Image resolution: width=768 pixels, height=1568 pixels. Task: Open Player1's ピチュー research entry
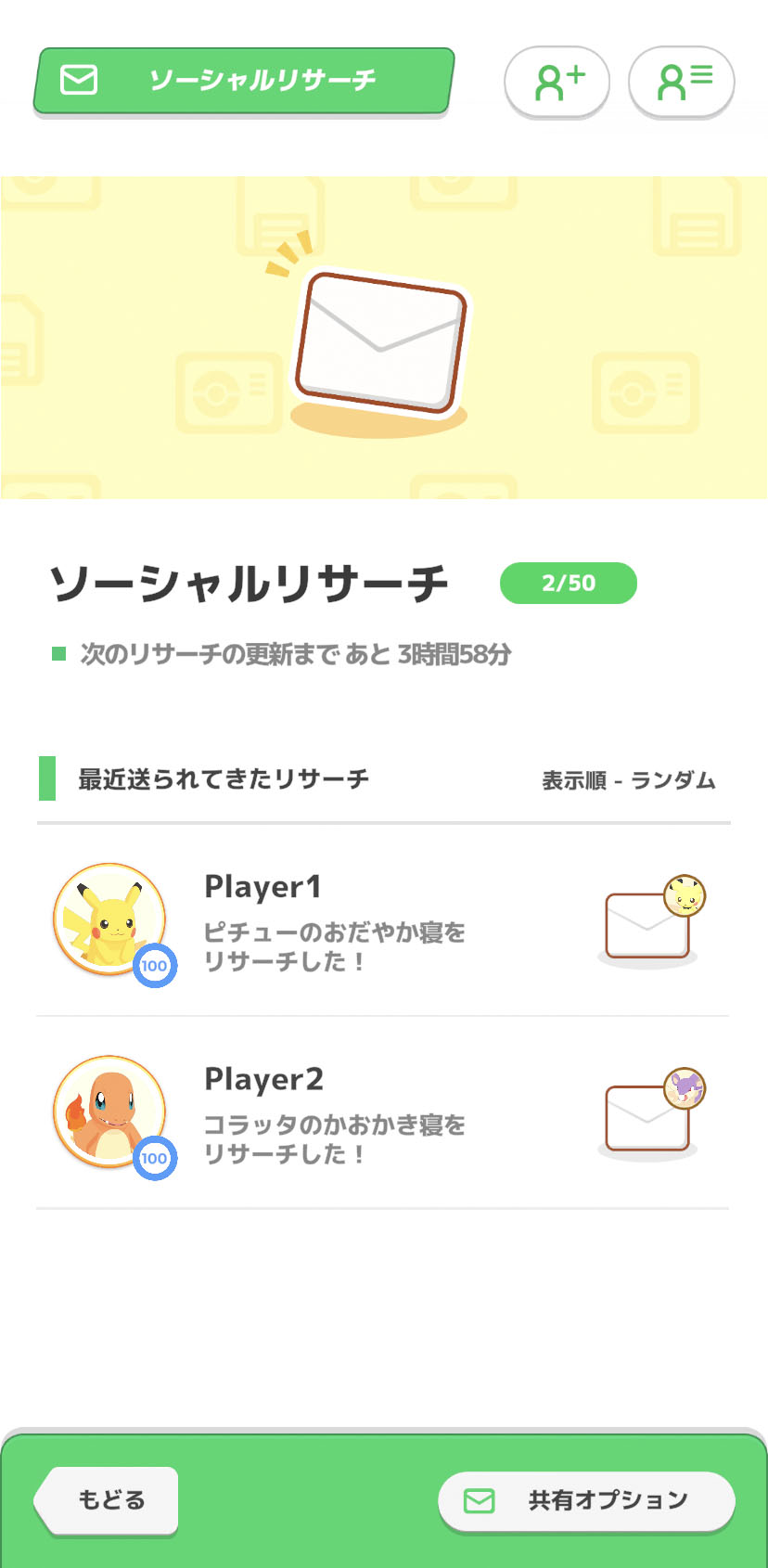coord(382,921)
